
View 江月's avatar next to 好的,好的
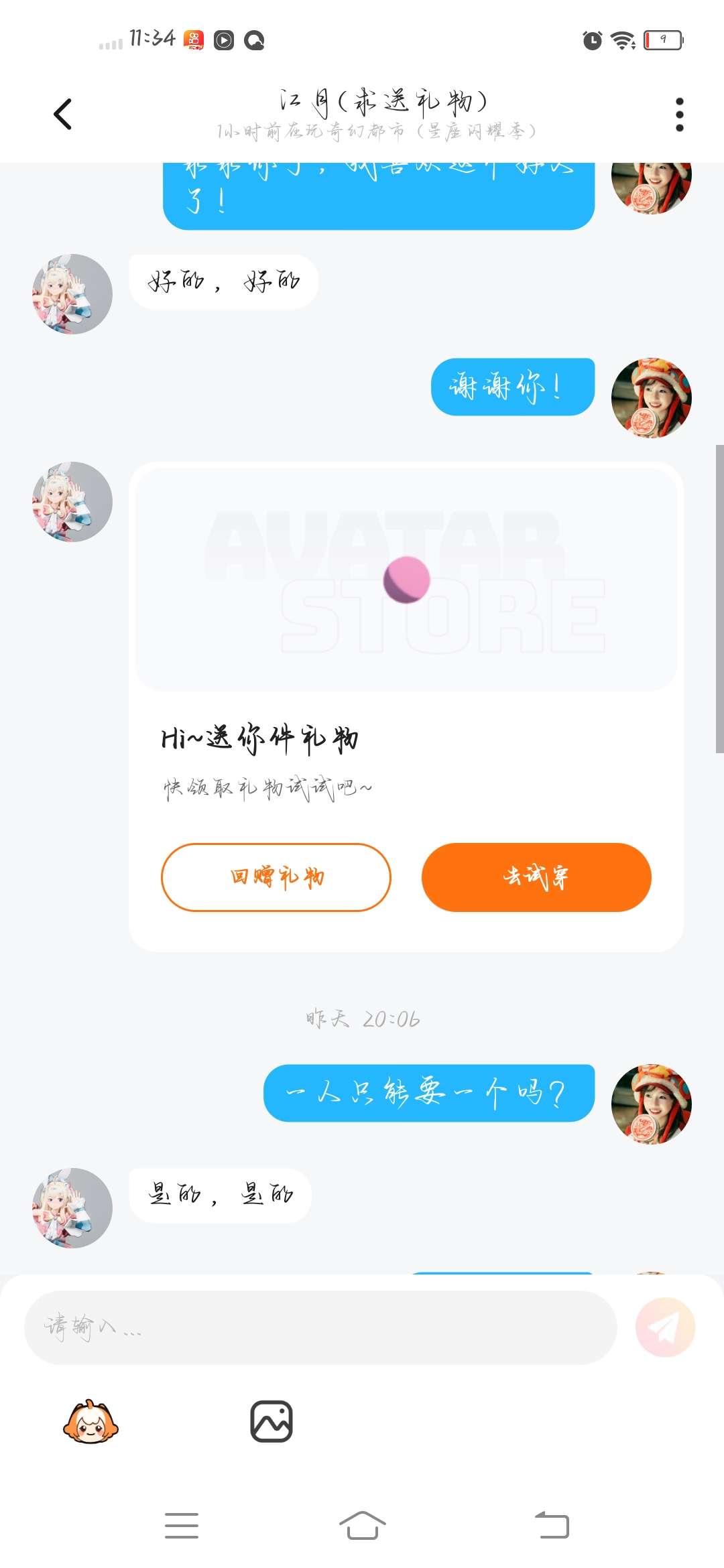click(72, 294)
